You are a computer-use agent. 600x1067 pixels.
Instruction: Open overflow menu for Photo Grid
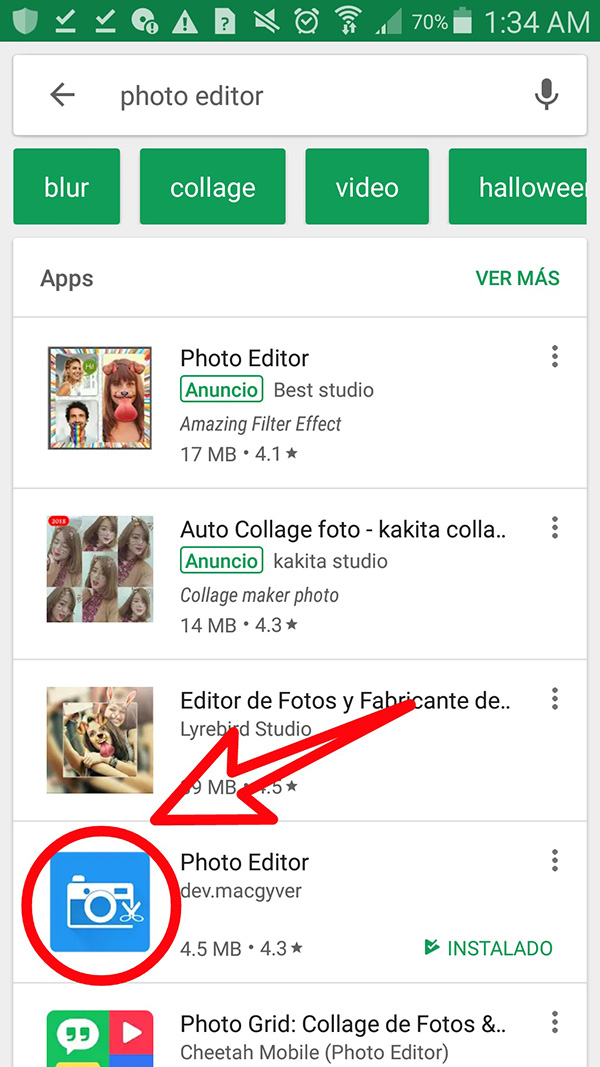[555, 1021]
